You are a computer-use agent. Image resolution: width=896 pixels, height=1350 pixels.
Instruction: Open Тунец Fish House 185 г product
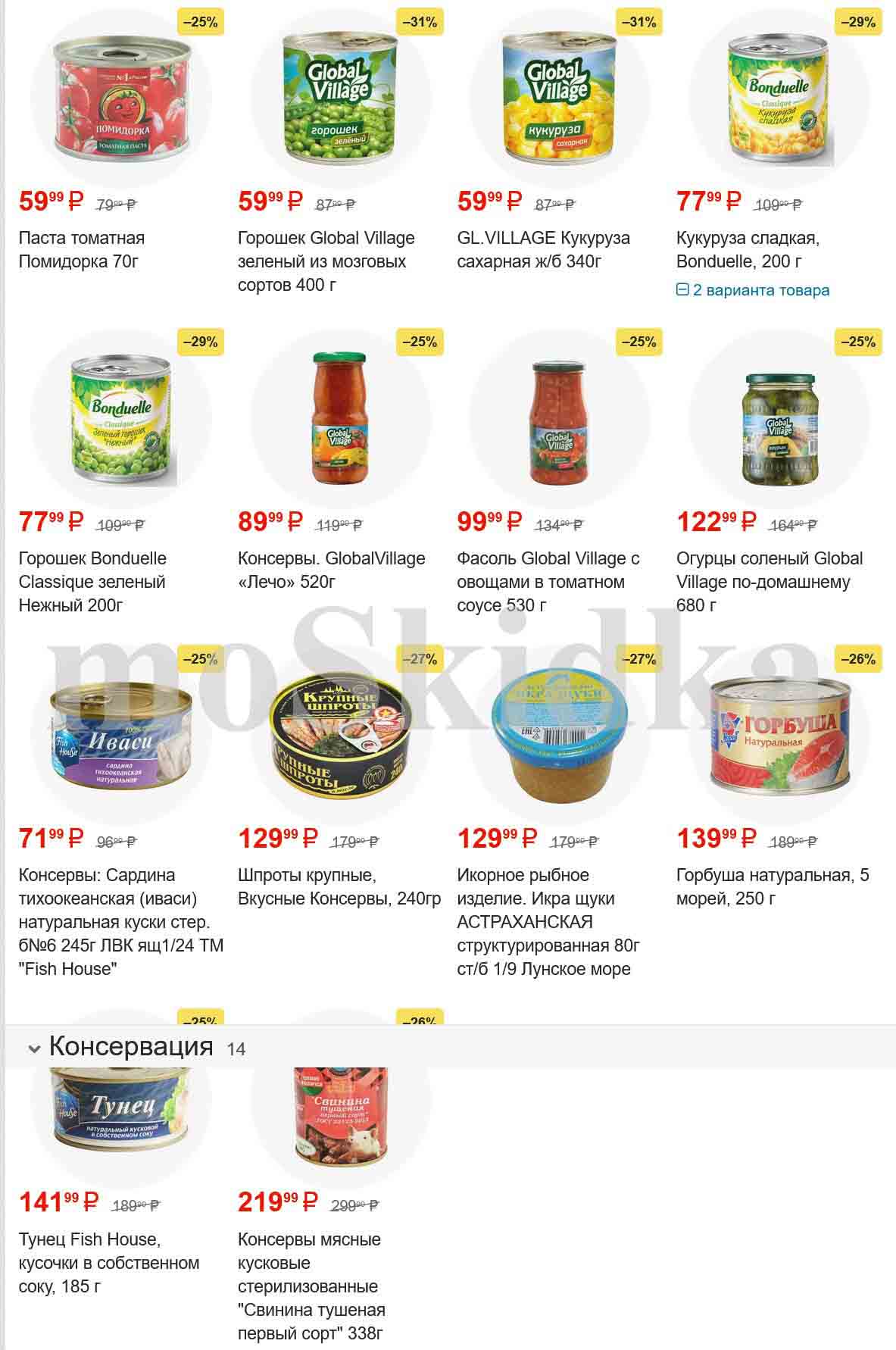[108, 1262]
